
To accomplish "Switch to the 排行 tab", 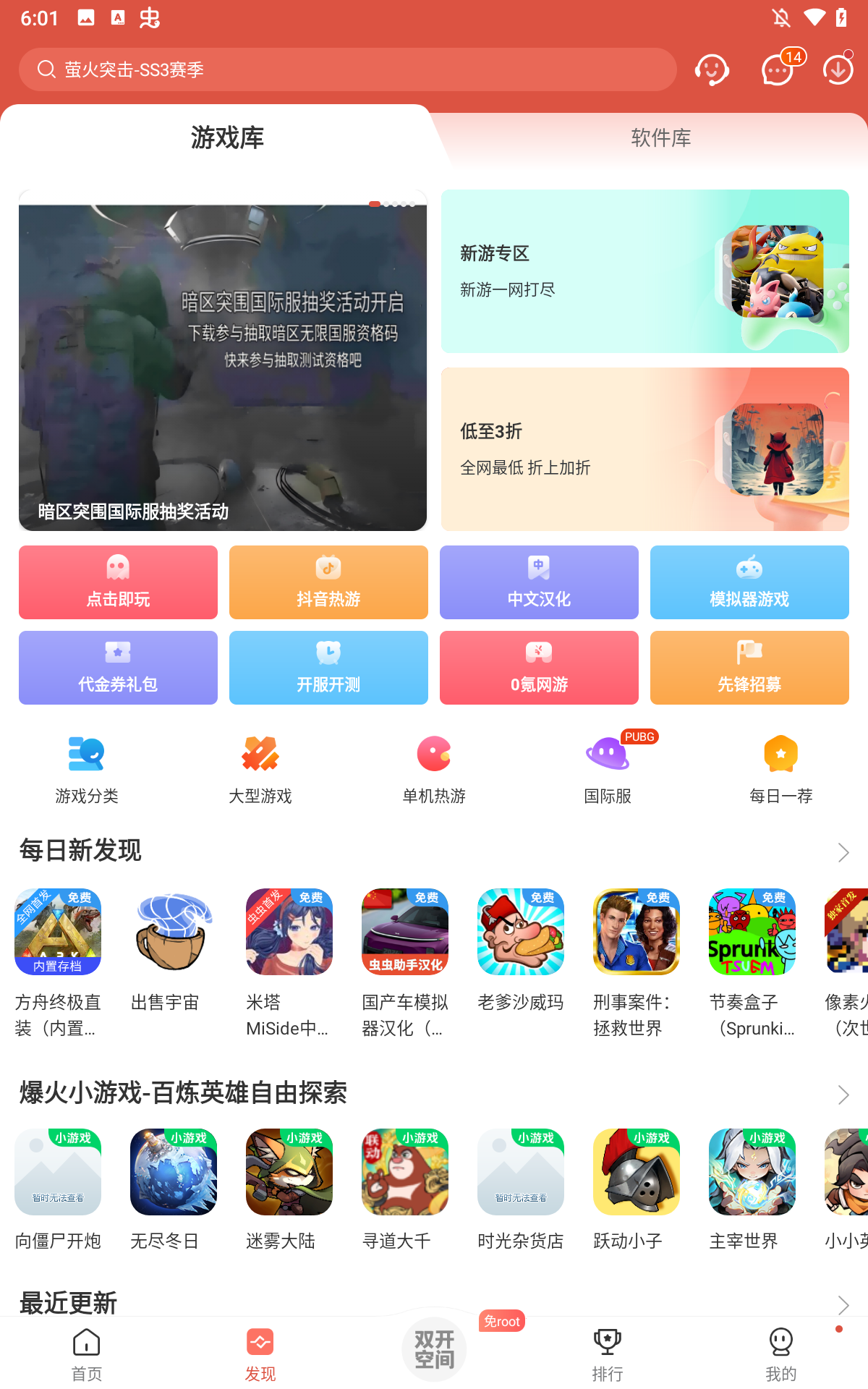I will (608, 1354).
